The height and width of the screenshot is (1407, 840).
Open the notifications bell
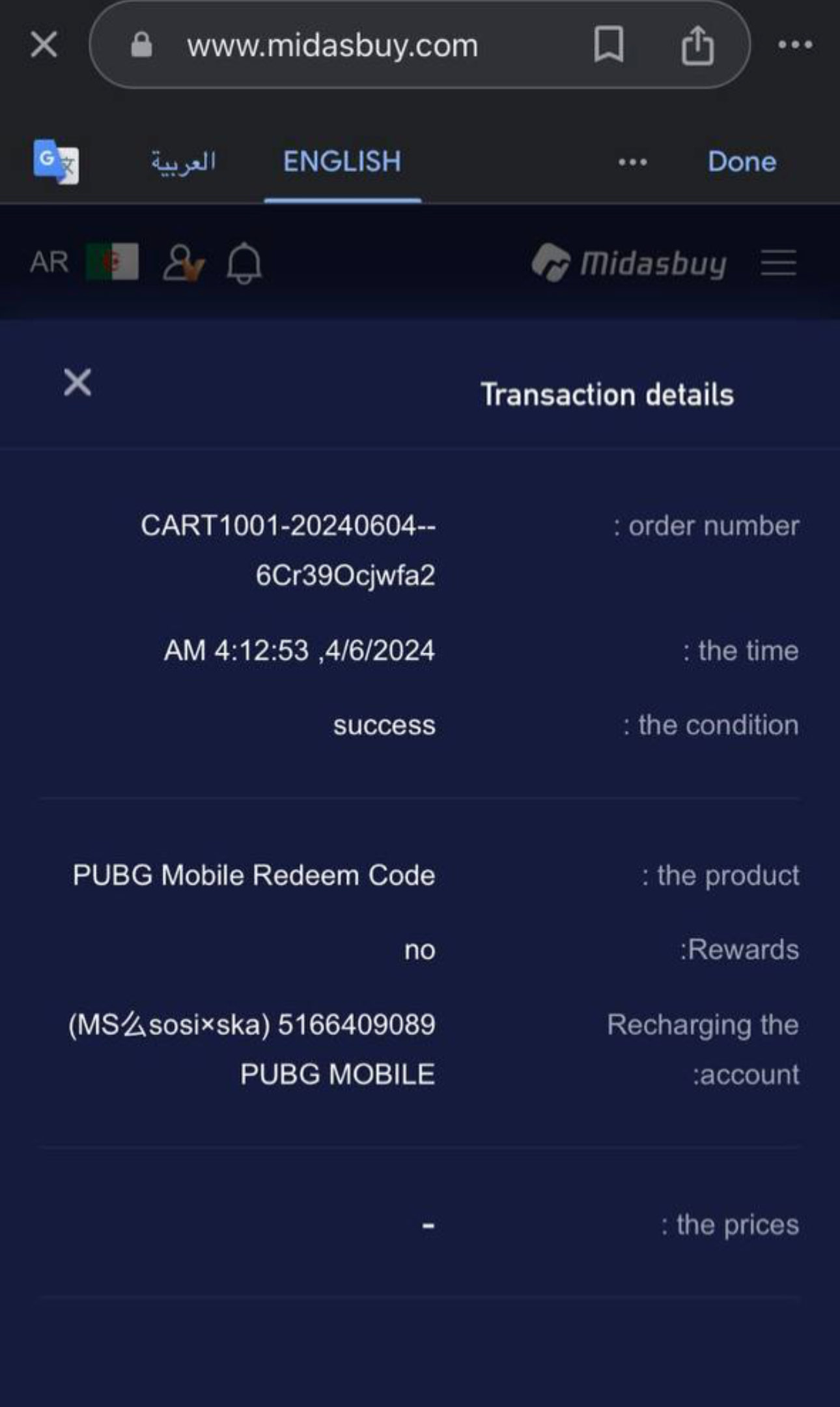click(244, 263)
